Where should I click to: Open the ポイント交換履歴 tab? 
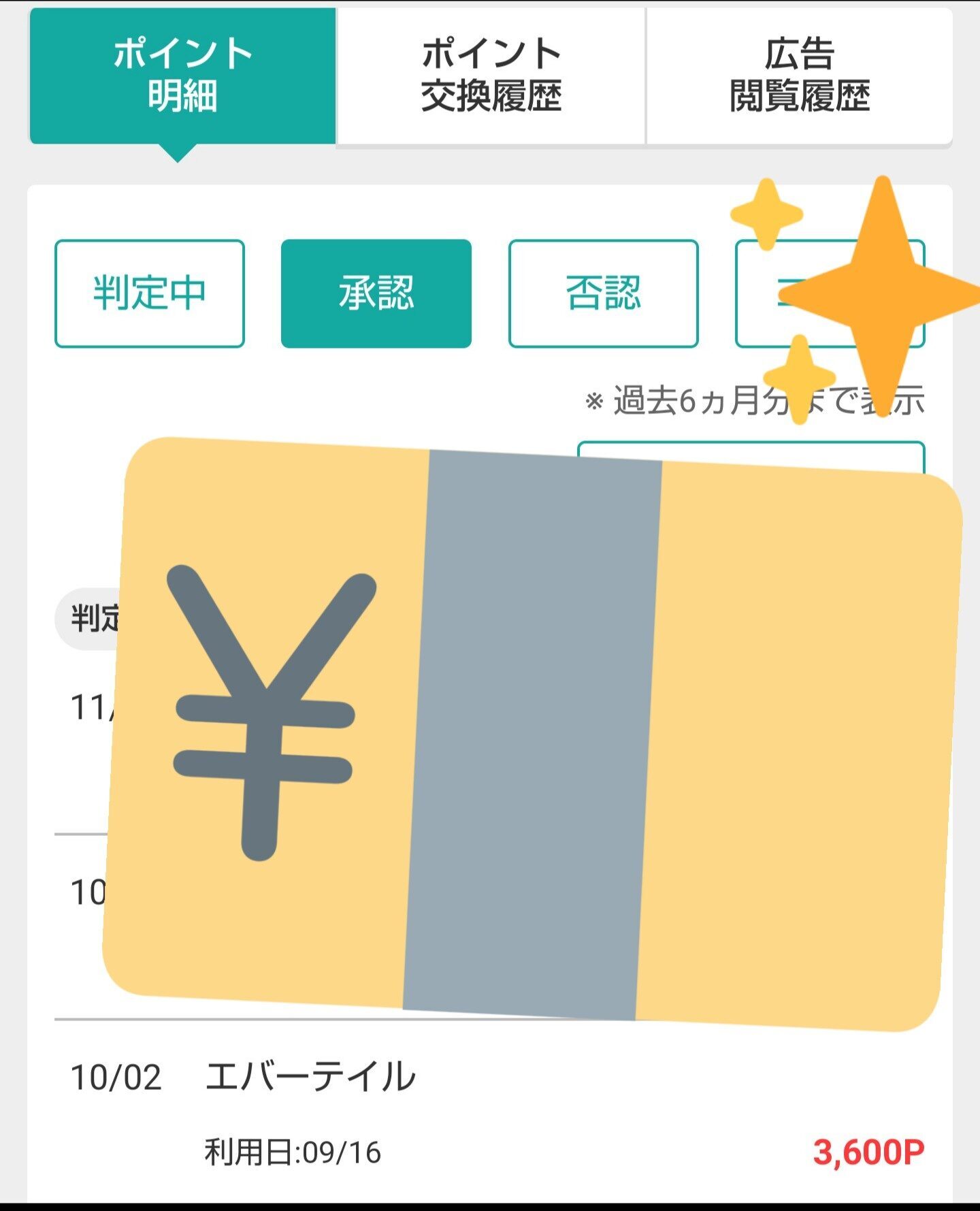tap(491, 76)
